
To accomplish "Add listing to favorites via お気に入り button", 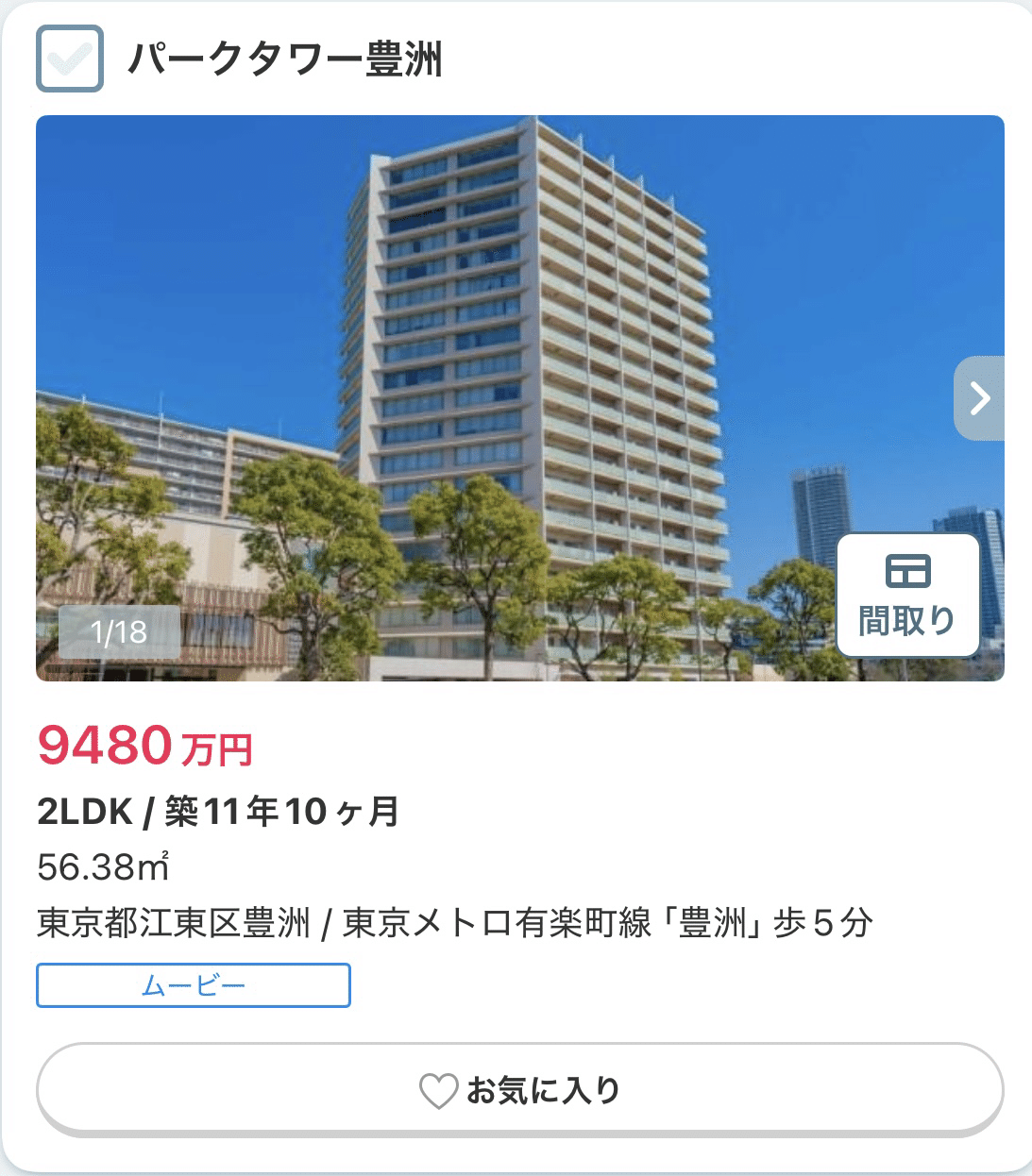I will click(517, 1089).
